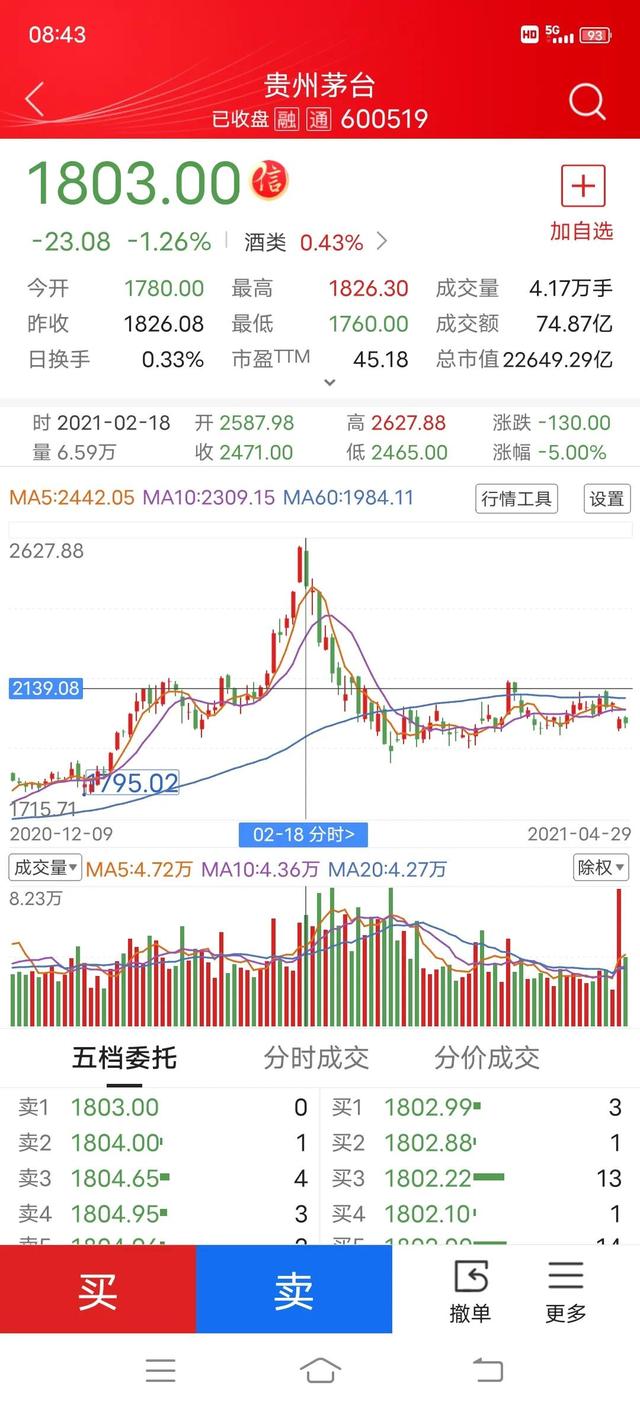640x1408 pixels.
Task: Open chart 设置 settings
Action: click(x=606, y=498)
